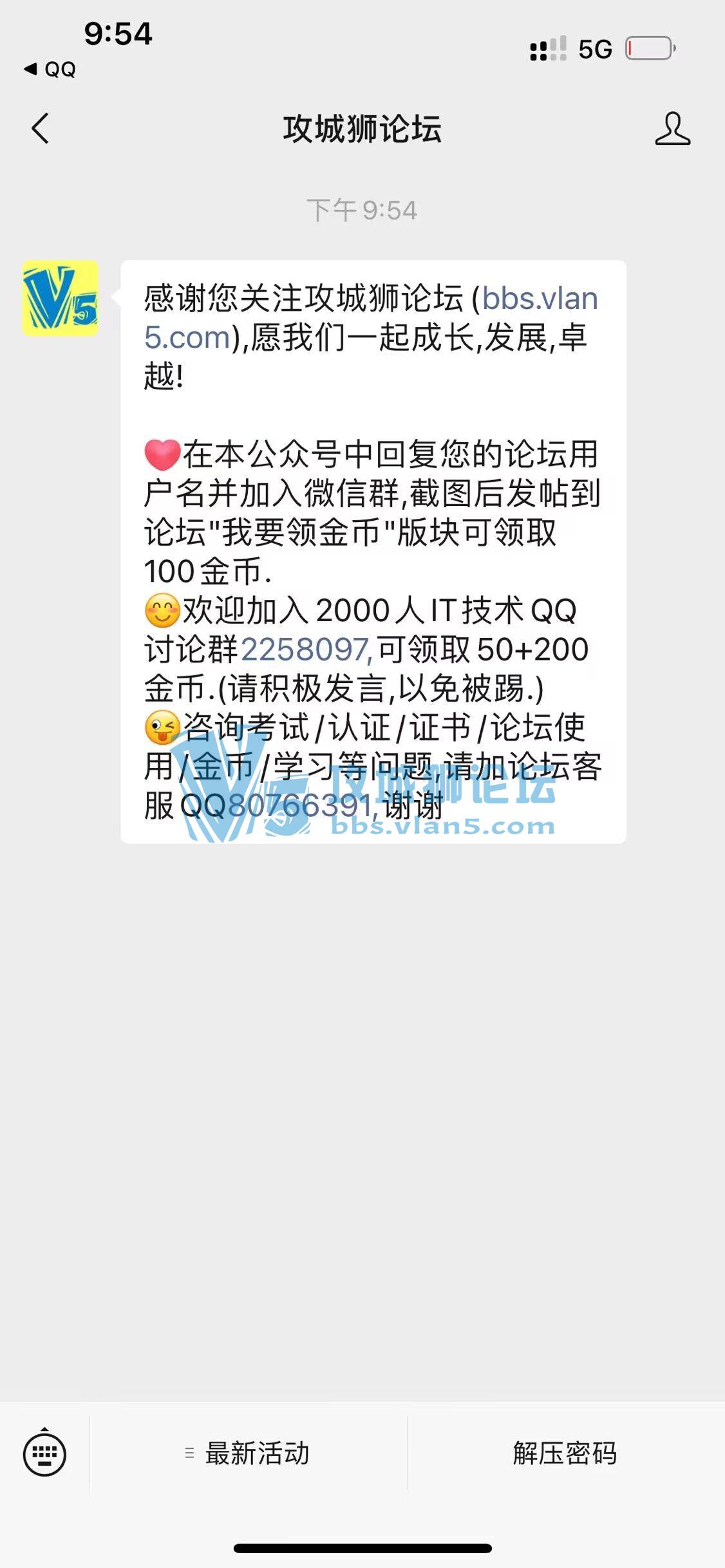Return to QQ via status bar
The height and width of the screenshot is (1568, 725).
pos(50,69)
